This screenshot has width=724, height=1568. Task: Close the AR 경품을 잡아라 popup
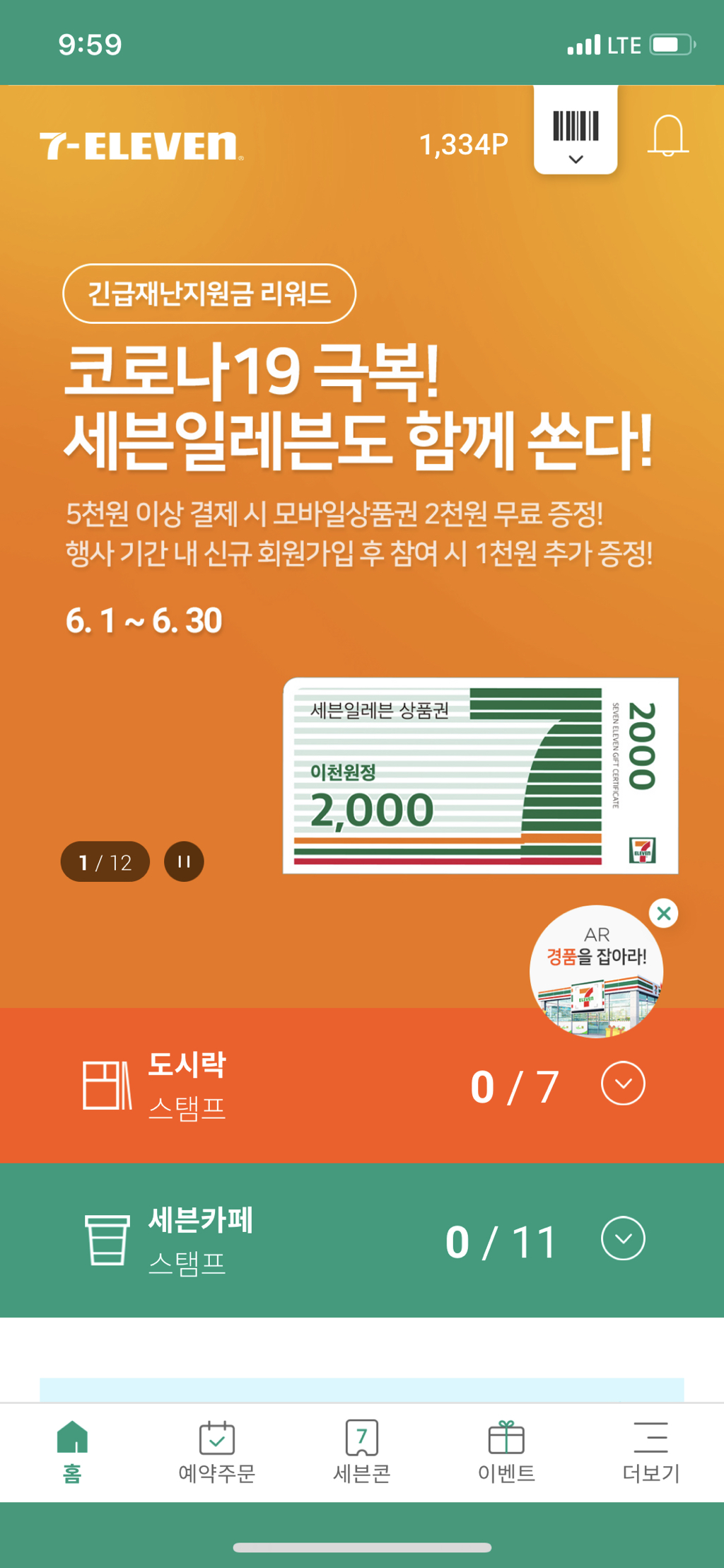[663, 913]
